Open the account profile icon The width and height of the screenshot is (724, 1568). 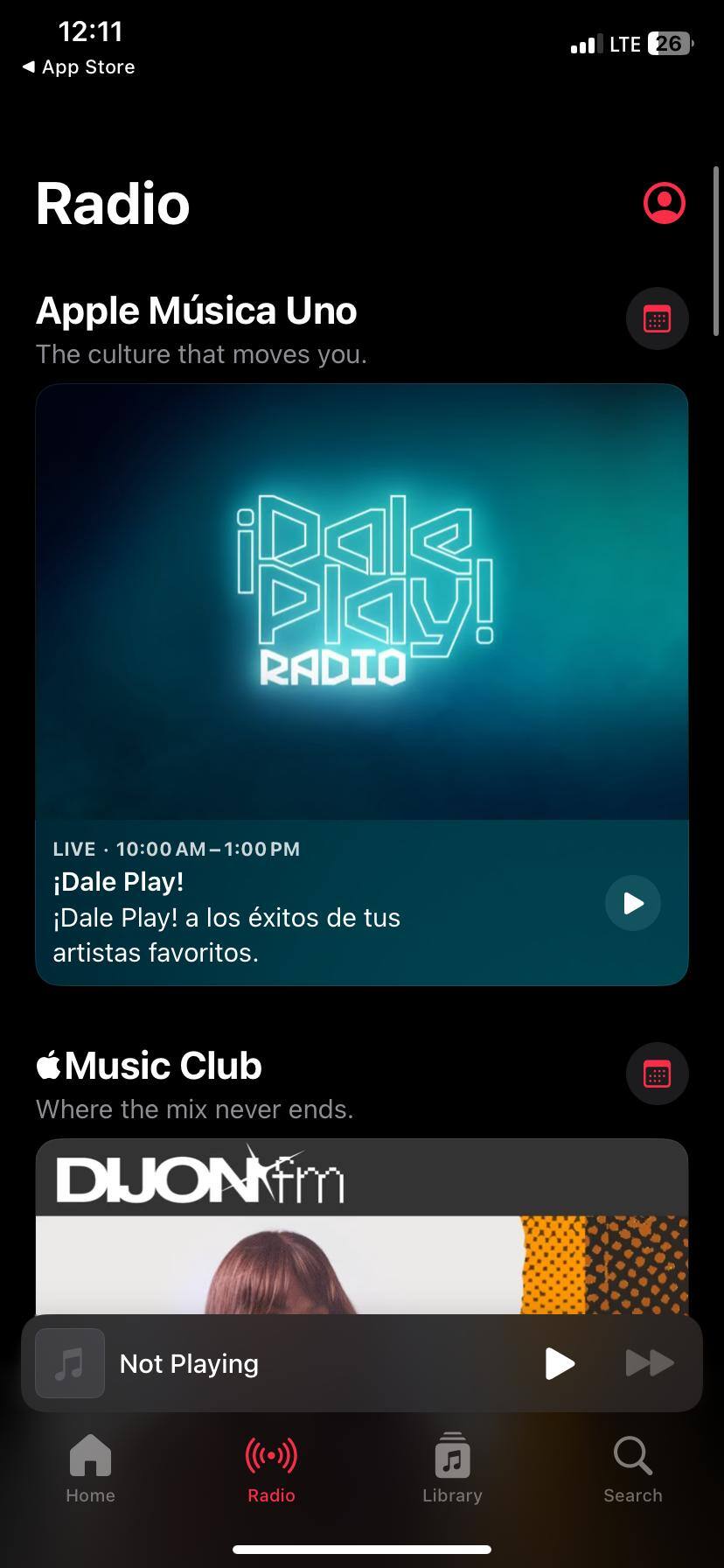(x=664, y=204)
